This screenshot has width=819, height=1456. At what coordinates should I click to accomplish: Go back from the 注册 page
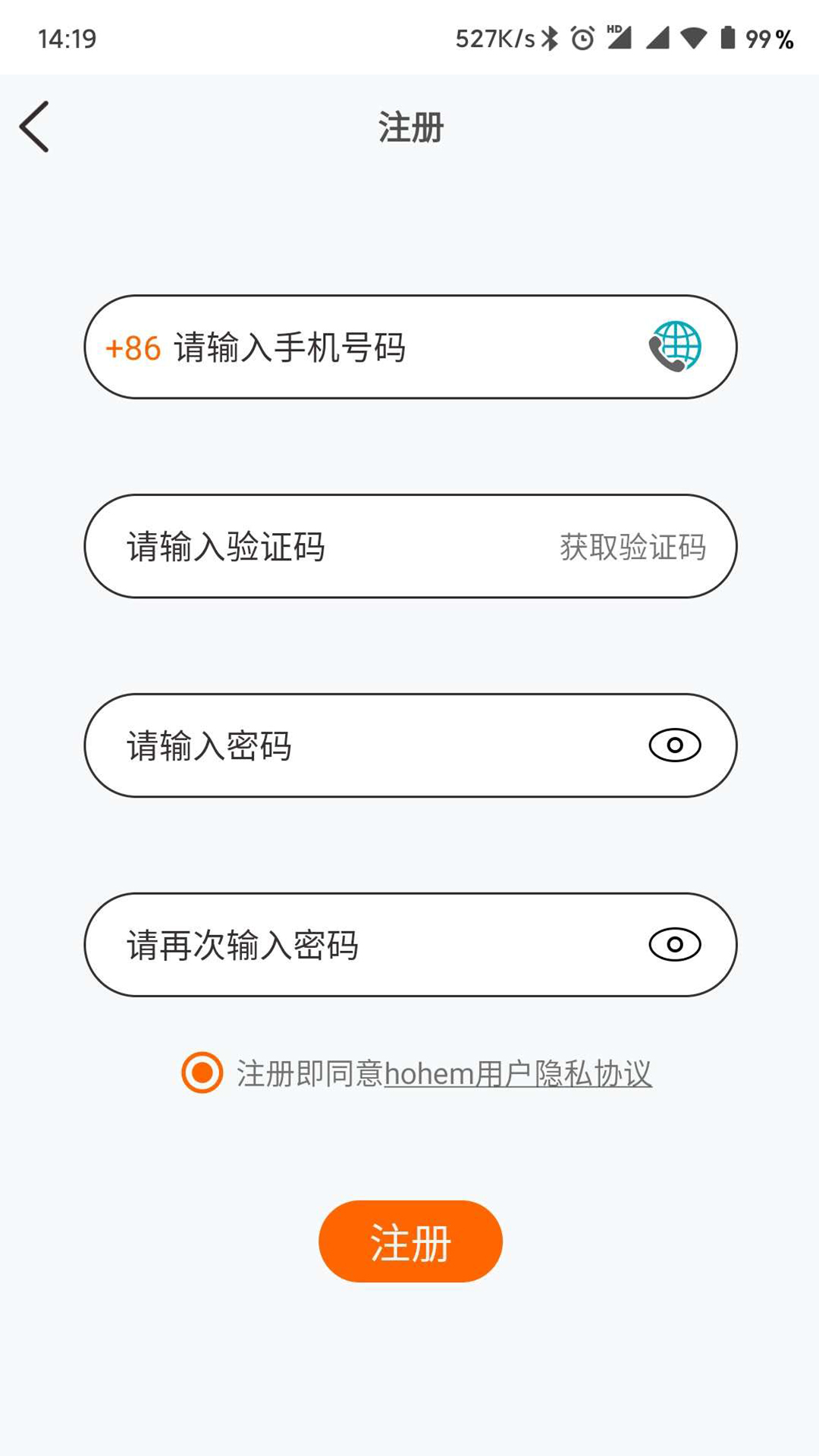click(35, 127)
